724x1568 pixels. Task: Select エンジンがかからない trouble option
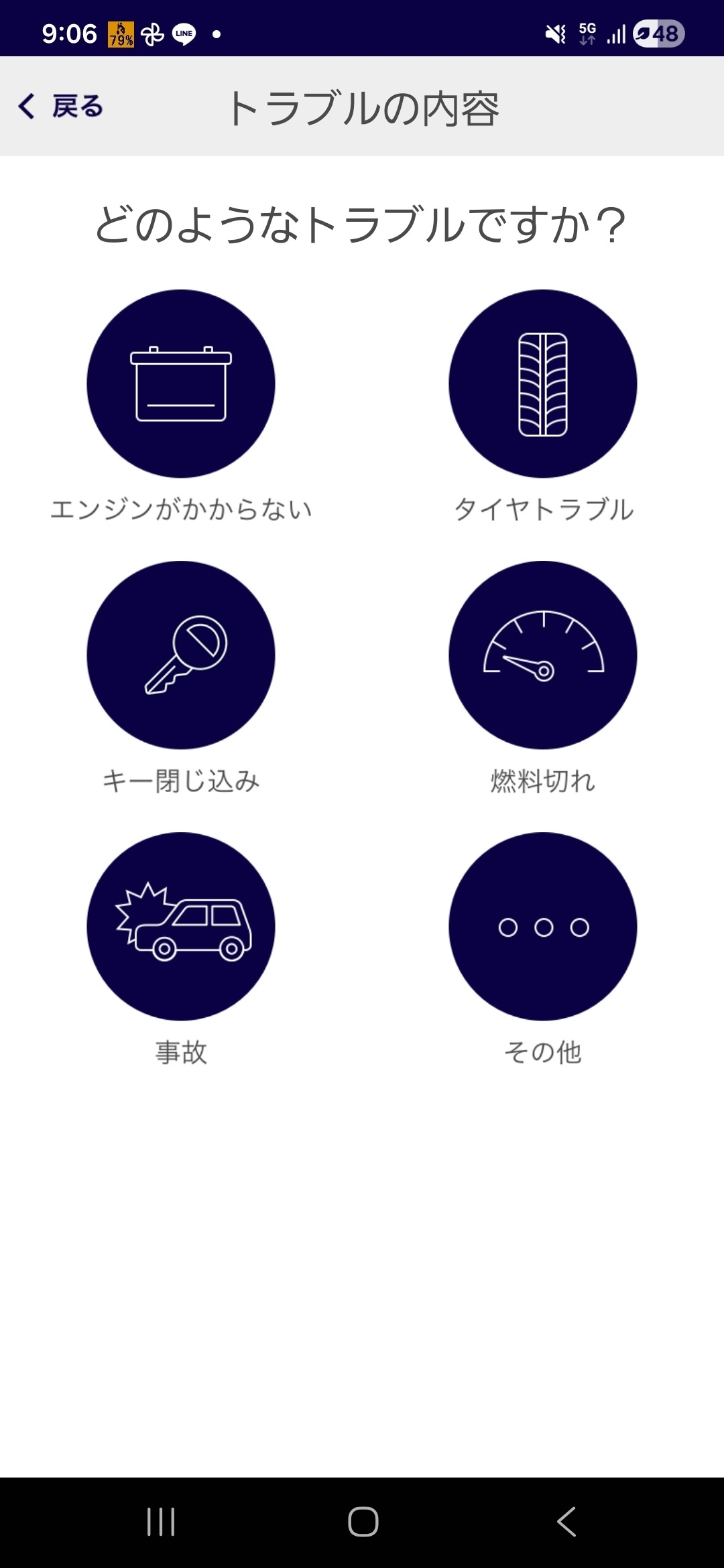[x=181, y=384]
